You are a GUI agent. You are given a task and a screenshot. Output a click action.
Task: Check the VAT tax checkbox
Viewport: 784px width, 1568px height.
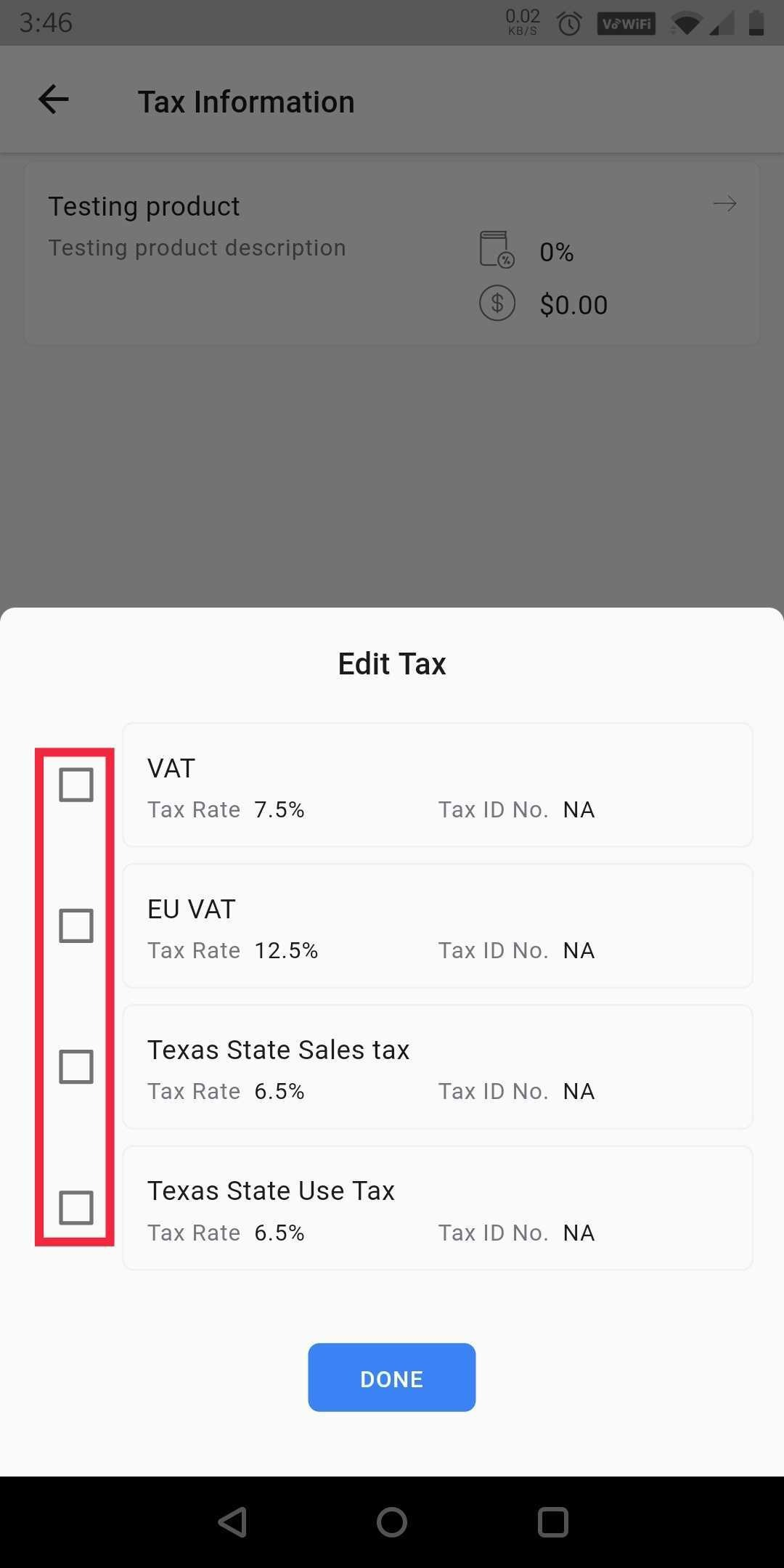coord(76,785)
